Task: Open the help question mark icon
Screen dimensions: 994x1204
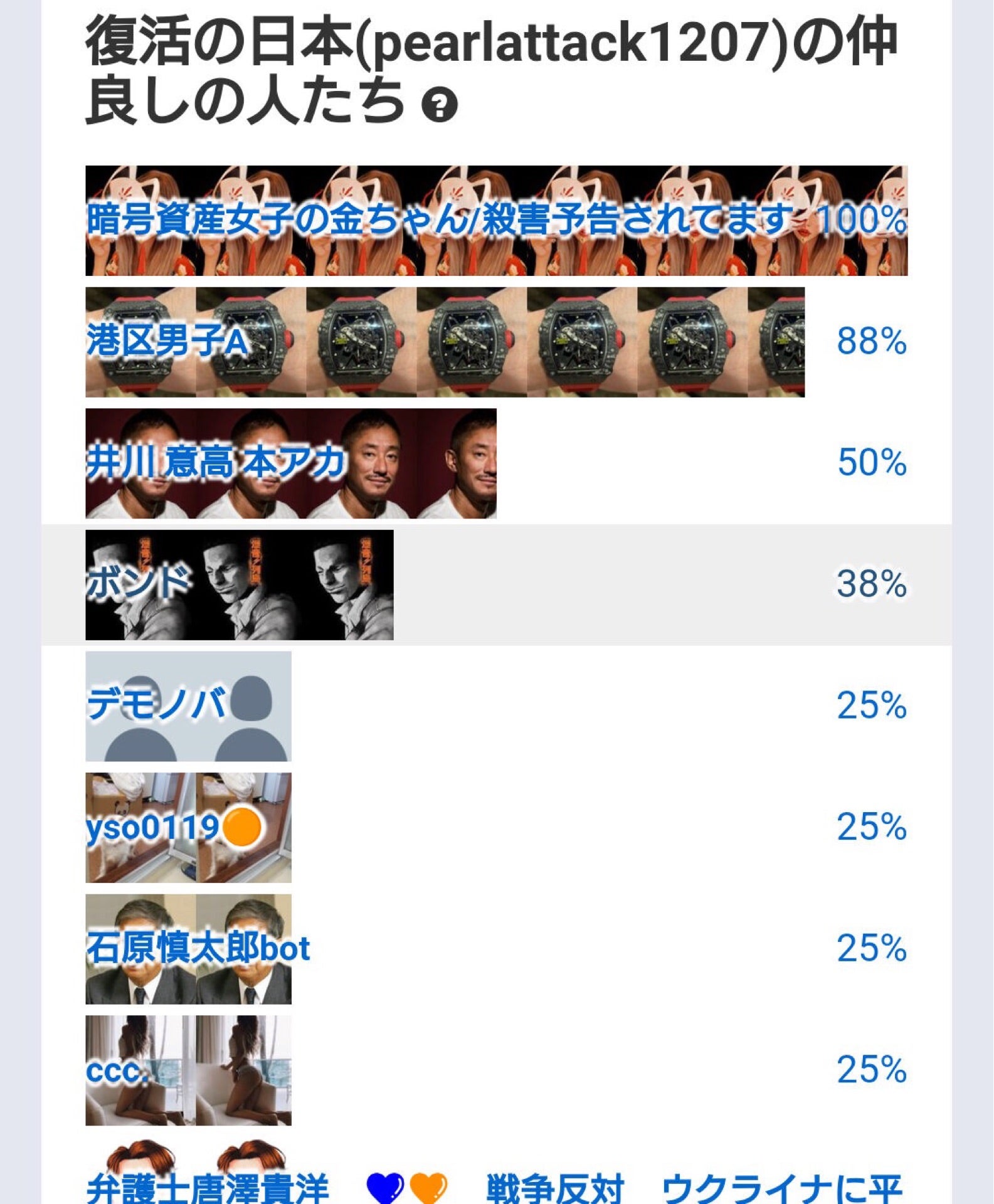Action: tap(439, 104)
